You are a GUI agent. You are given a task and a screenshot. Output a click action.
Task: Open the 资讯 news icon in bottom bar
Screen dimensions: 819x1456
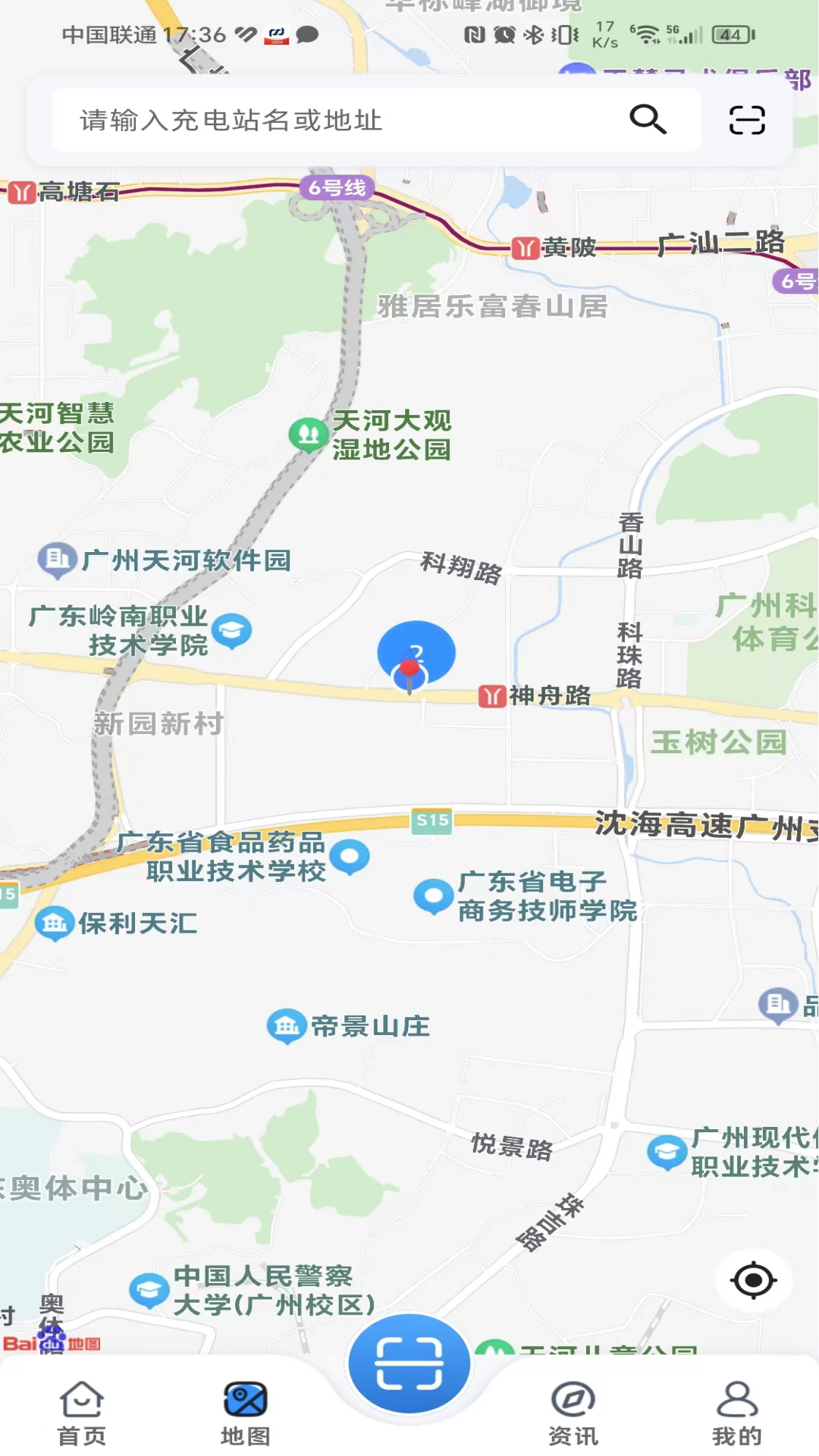573,1398
